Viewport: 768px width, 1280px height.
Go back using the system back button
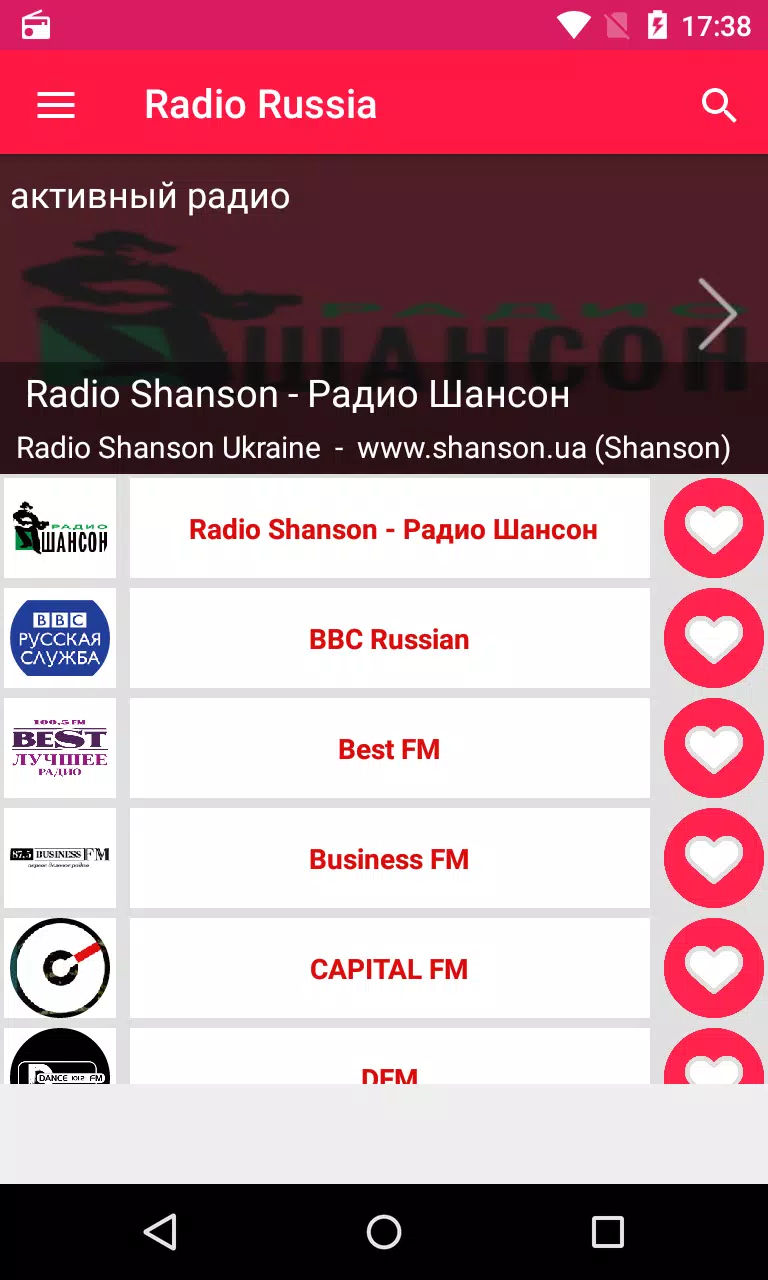pos(160,1232)
